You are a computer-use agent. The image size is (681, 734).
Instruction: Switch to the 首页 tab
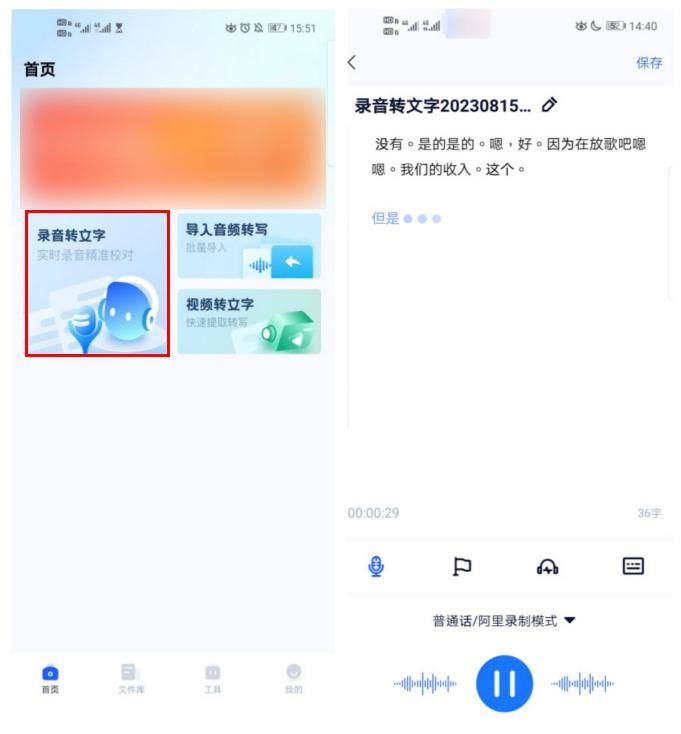tap(49, 679)
